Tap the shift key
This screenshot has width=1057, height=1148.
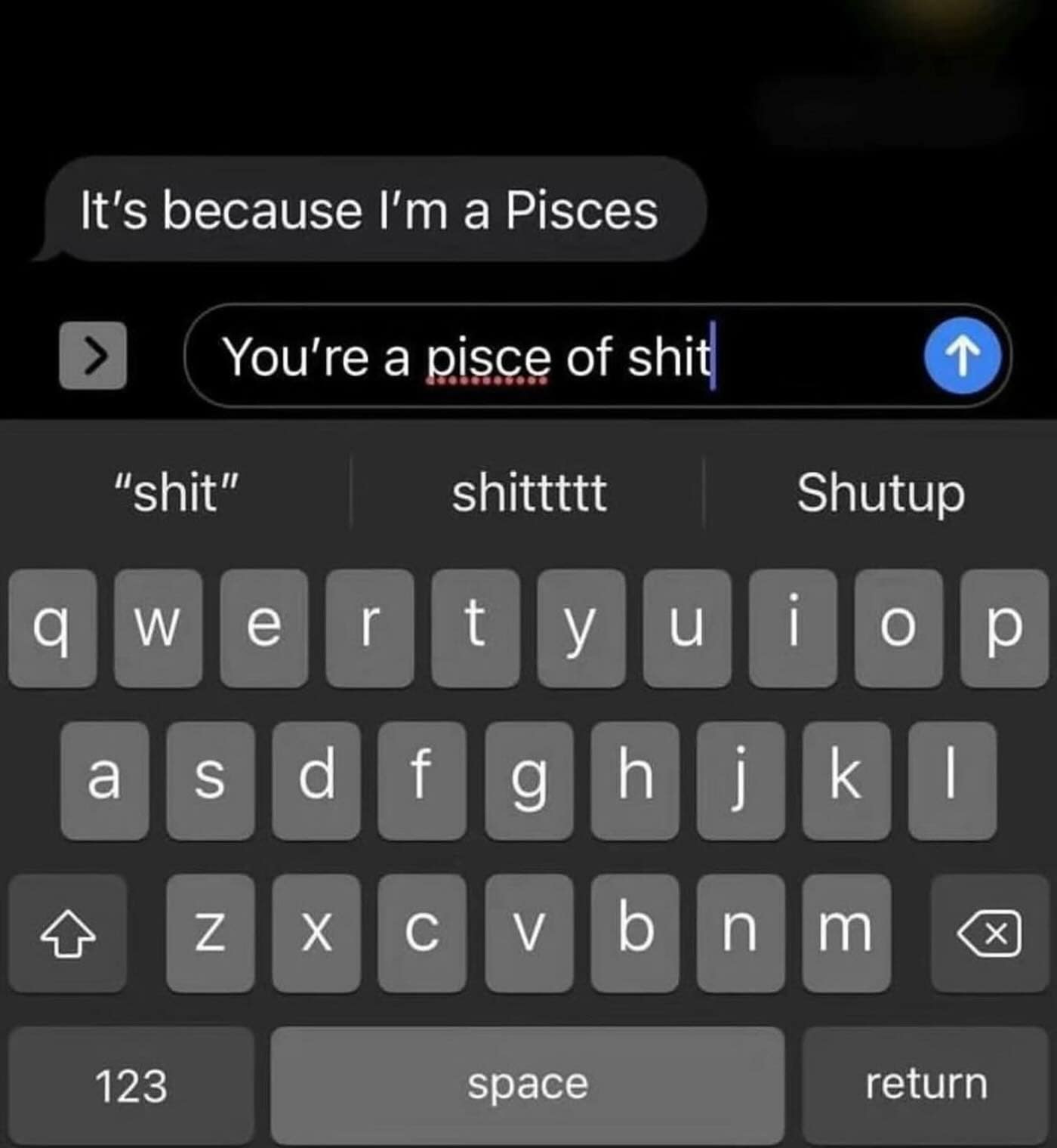68,934
